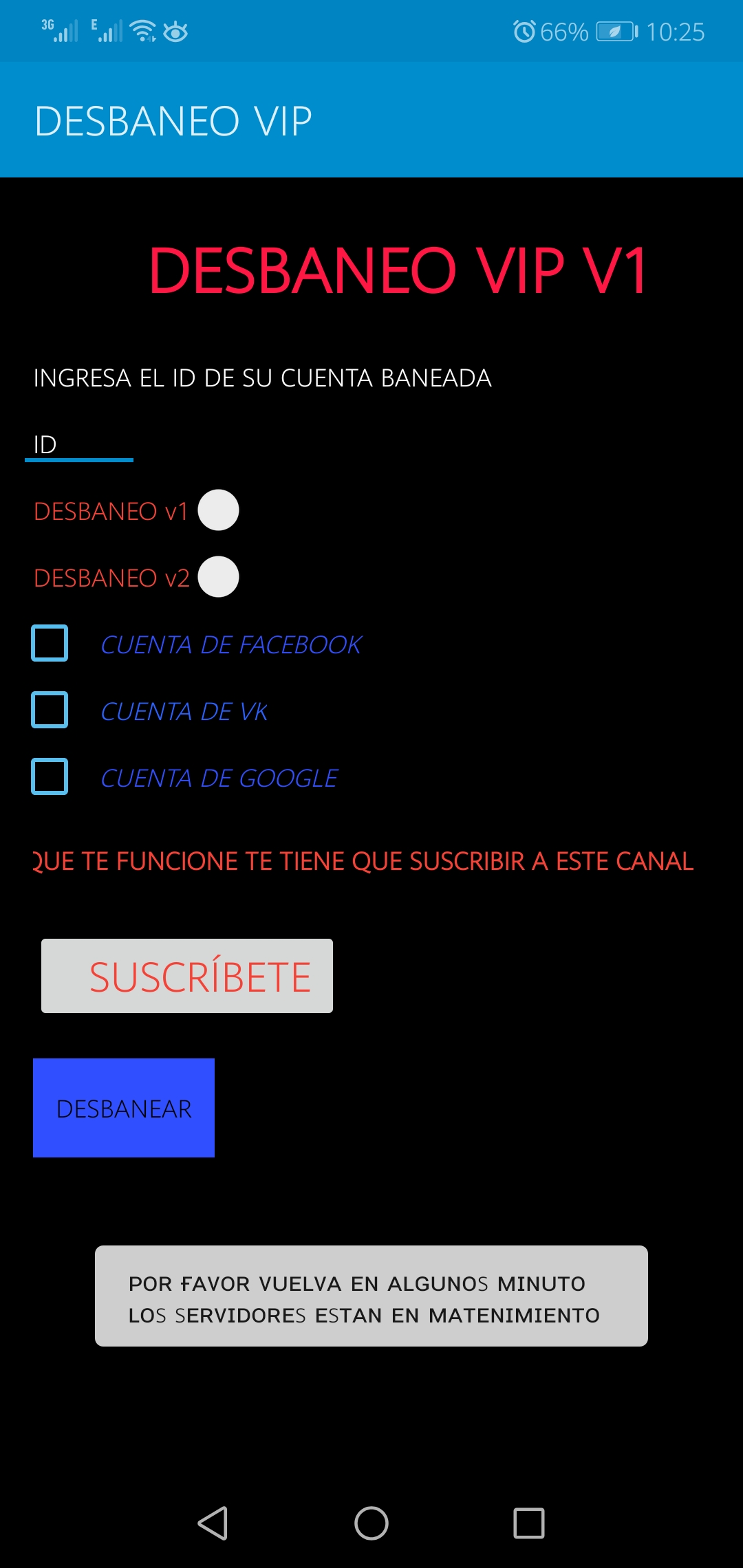Choose the DESBANEO v2 radio option
Viewport: 743px width, 1568px height.
(x=218, y=577)
